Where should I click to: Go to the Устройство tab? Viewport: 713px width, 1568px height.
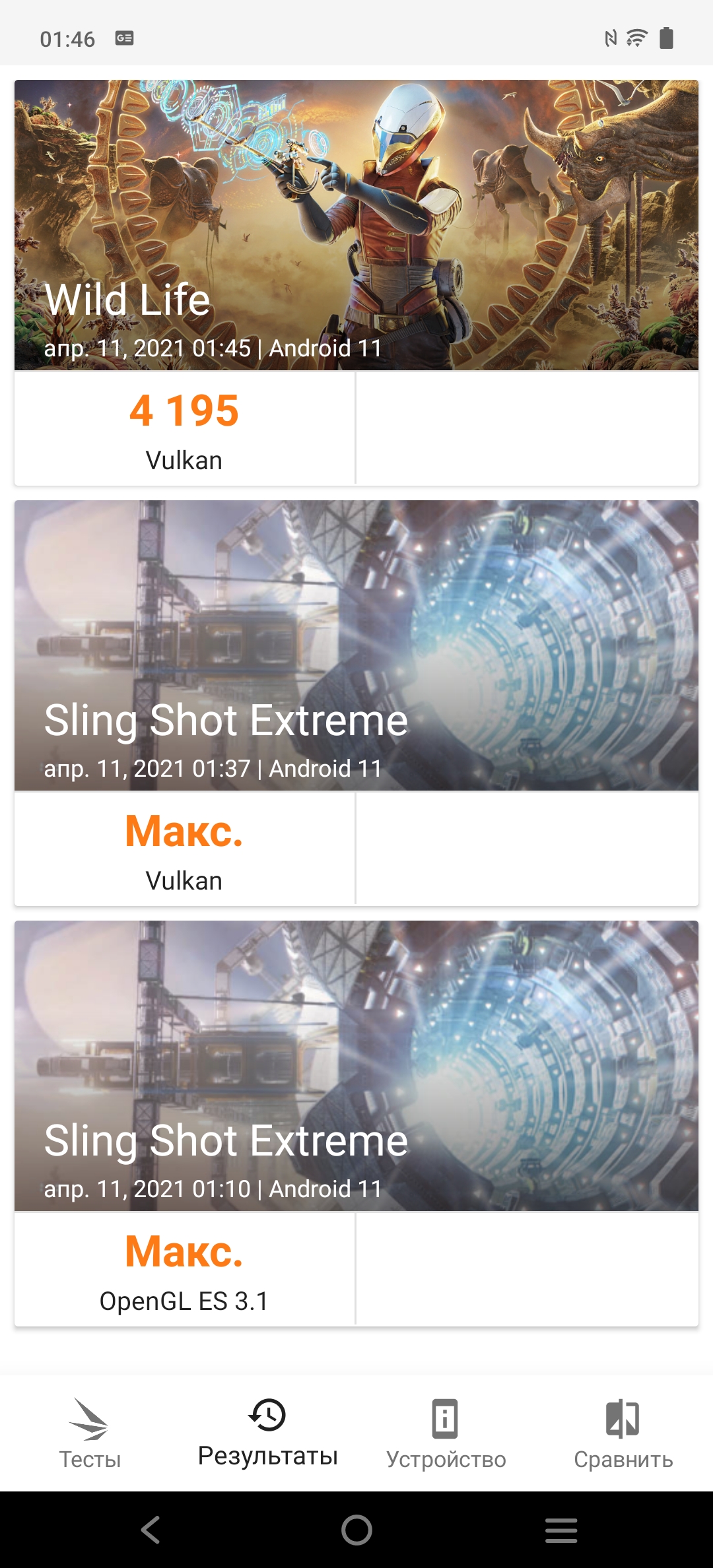point(446,1433)
